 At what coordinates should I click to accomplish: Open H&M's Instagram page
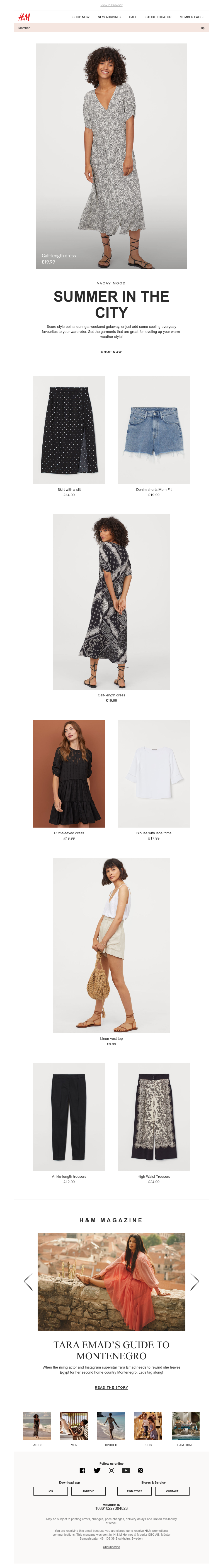[x=111, y=1470]
